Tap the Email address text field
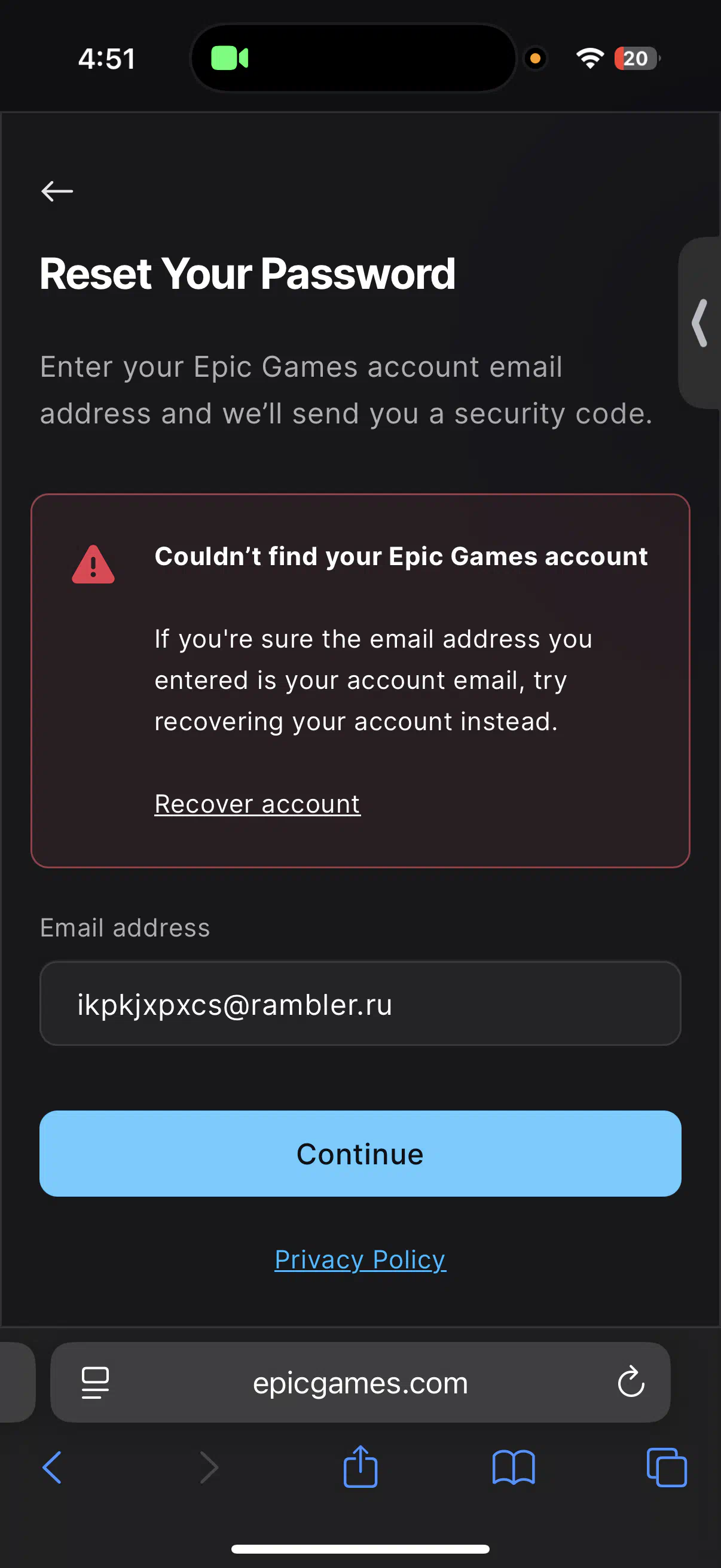 [x=360, y=1003]
